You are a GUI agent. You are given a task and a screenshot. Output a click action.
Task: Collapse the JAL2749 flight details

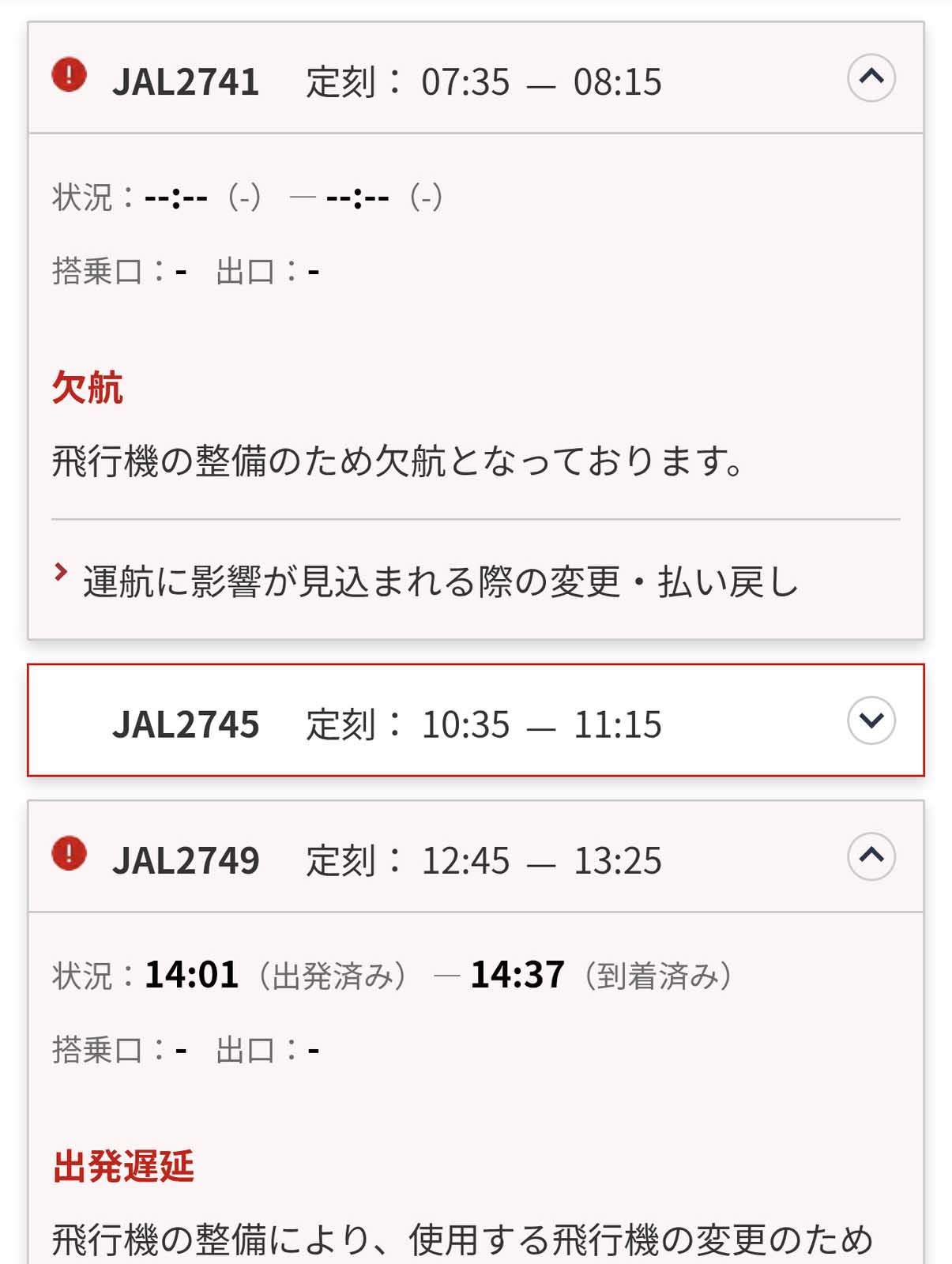(x=871, y=856)
